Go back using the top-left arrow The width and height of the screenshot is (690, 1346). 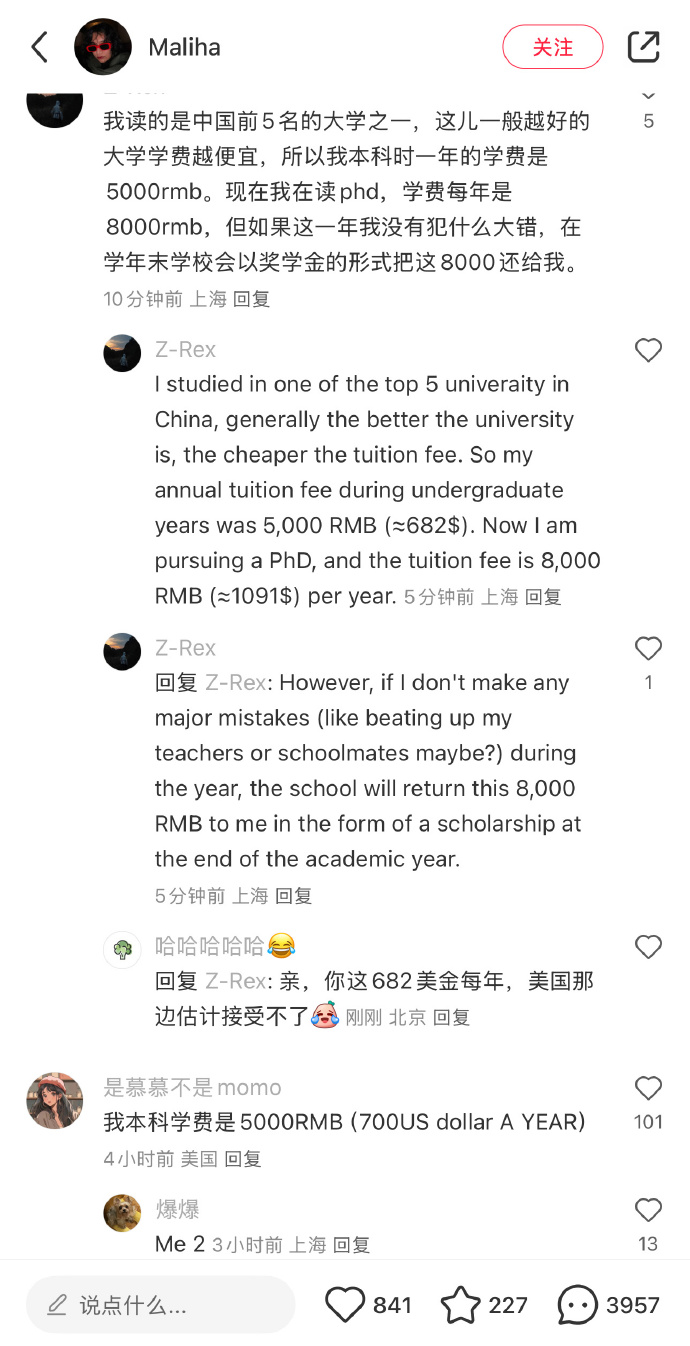tap(39, 47)
